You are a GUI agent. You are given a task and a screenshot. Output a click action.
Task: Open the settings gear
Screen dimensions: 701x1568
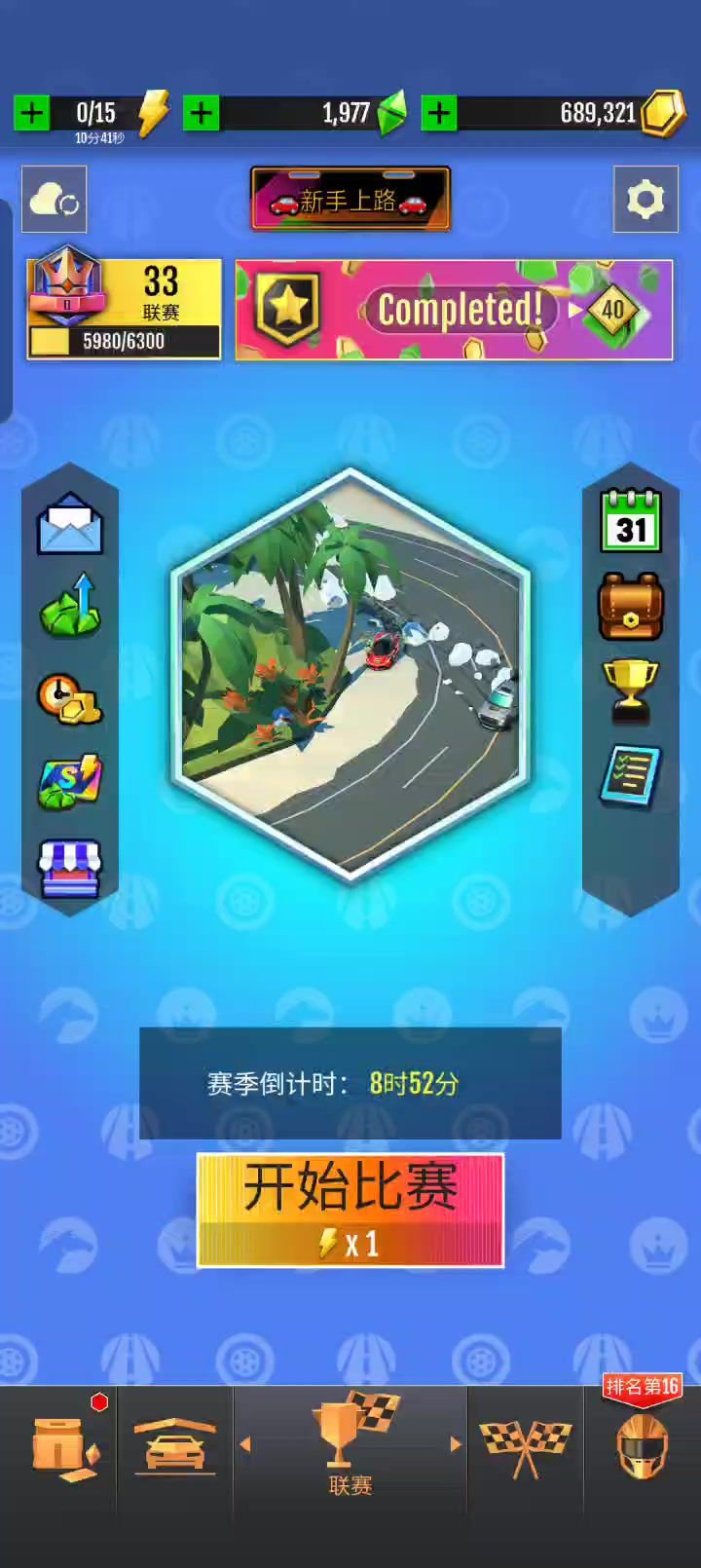646,200
